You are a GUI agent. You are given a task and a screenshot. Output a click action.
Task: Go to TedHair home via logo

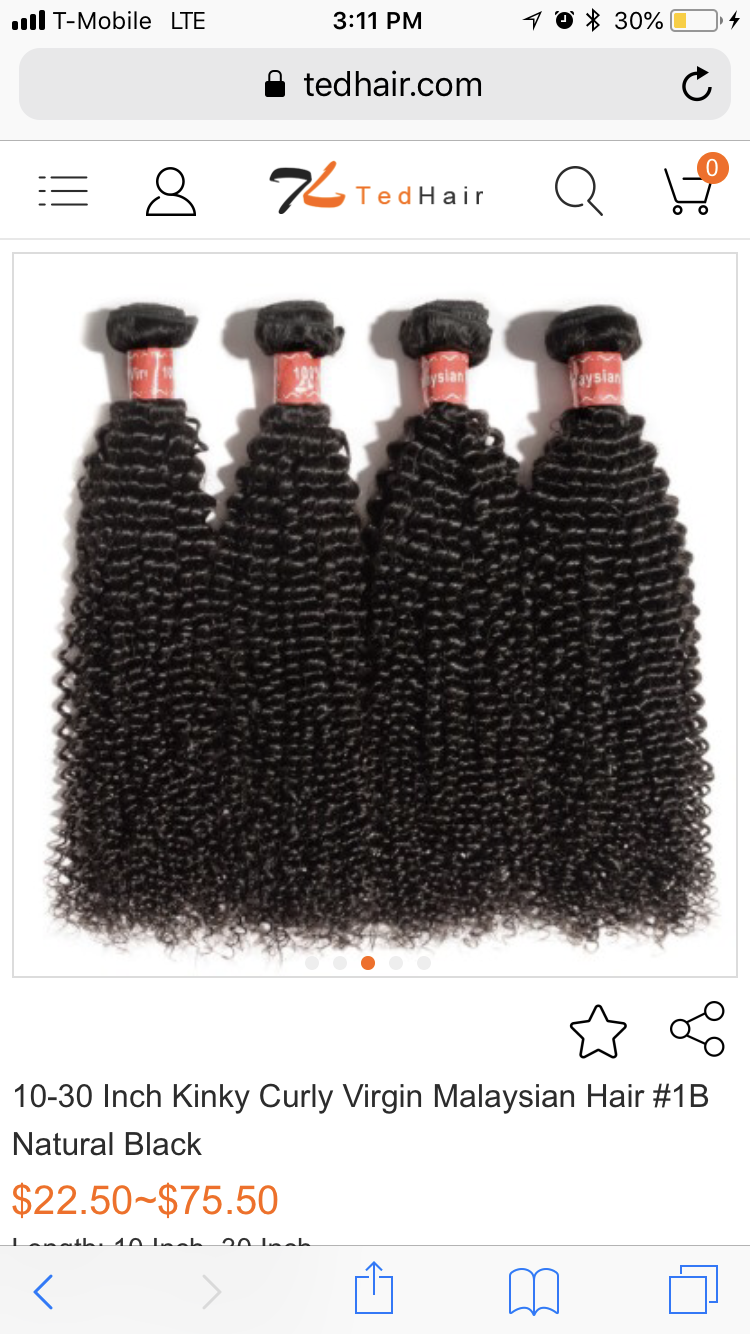(x=376, y=190)
